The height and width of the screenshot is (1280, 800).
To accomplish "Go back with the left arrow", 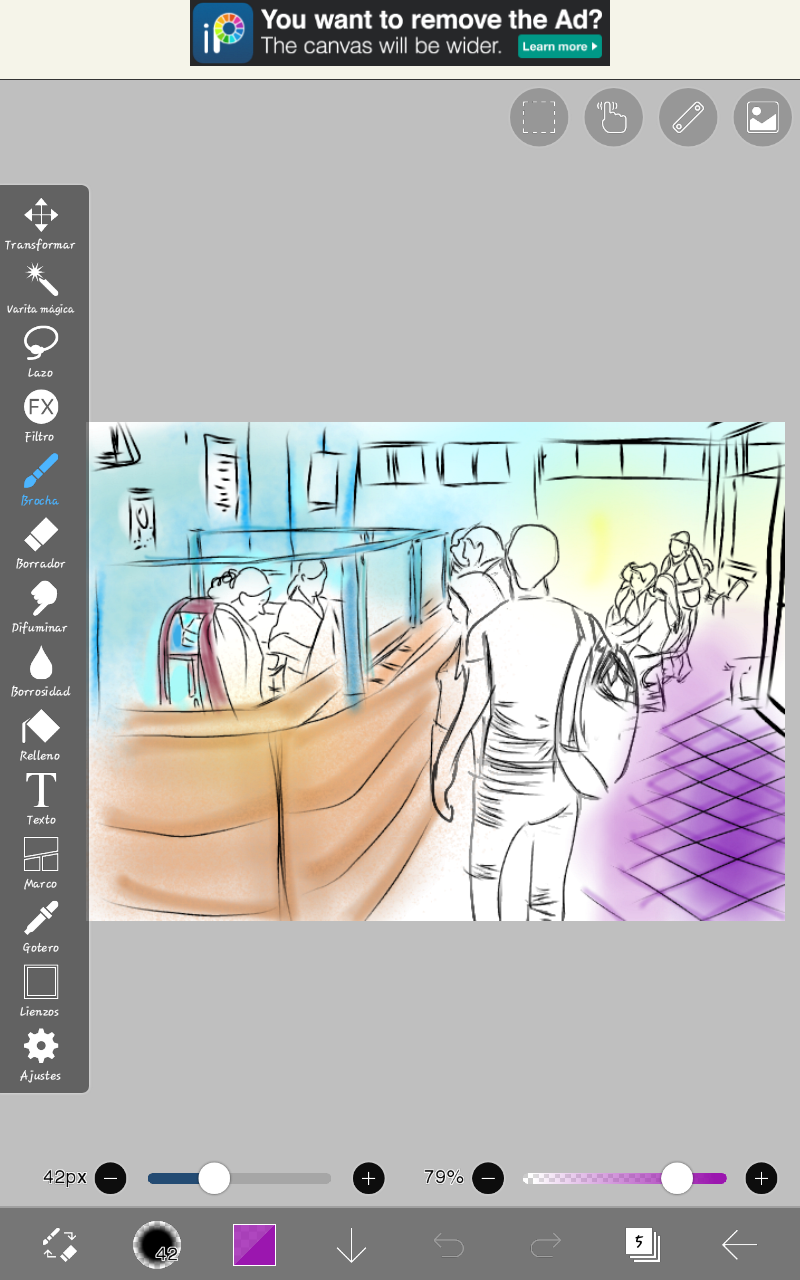I will (739, 1245).
